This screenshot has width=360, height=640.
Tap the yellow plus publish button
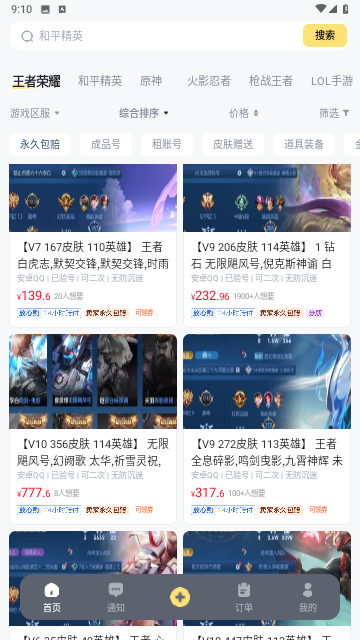click(180, 597)
